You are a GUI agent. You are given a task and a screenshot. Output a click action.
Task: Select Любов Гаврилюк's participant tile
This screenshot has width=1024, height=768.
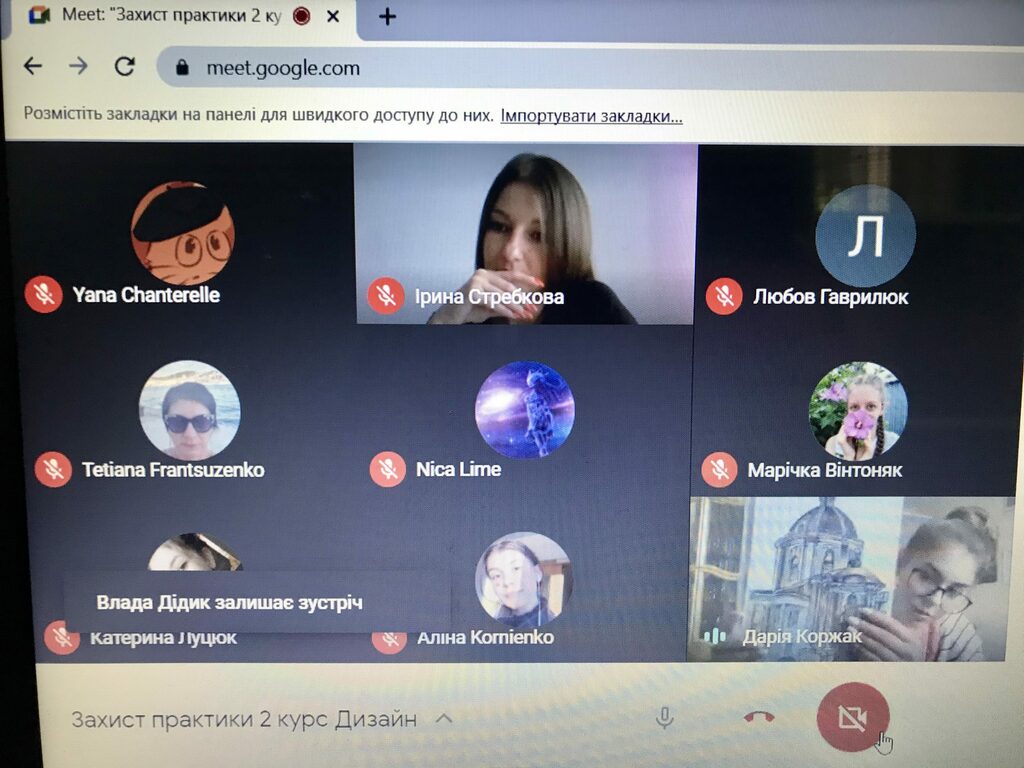click(x=864, y=240)
